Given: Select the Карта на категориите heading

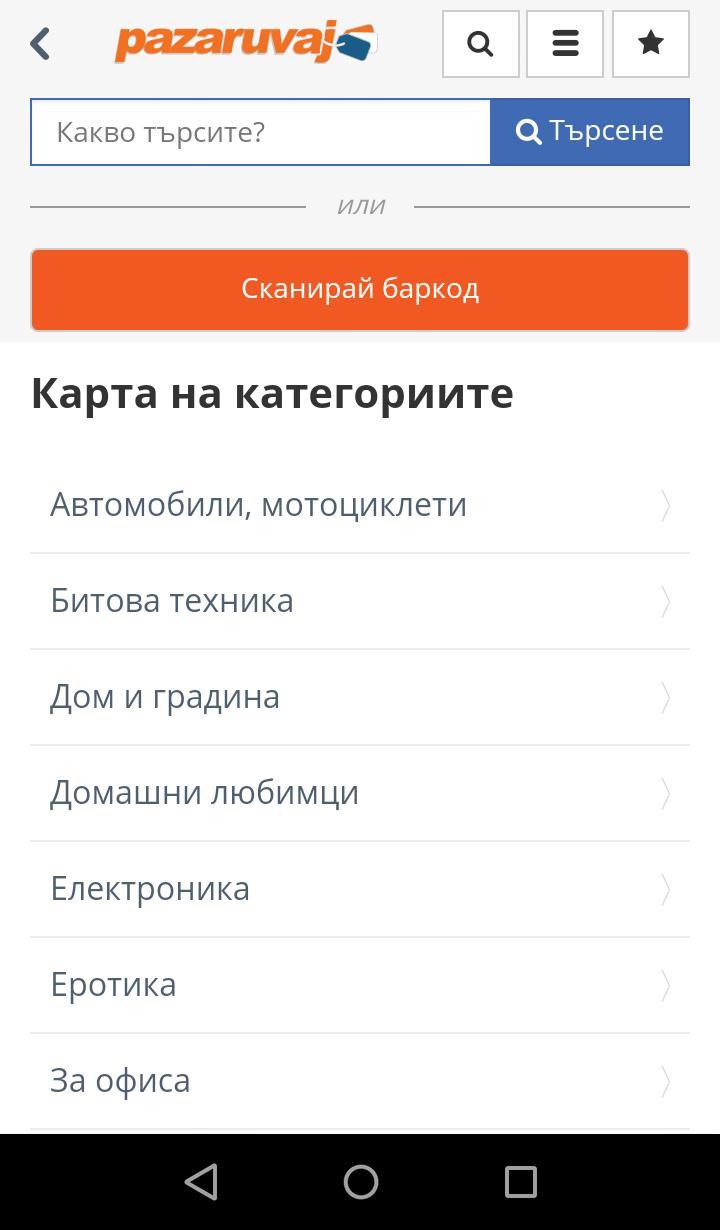Looking at the screenshot, I should [x=272, y=392].
